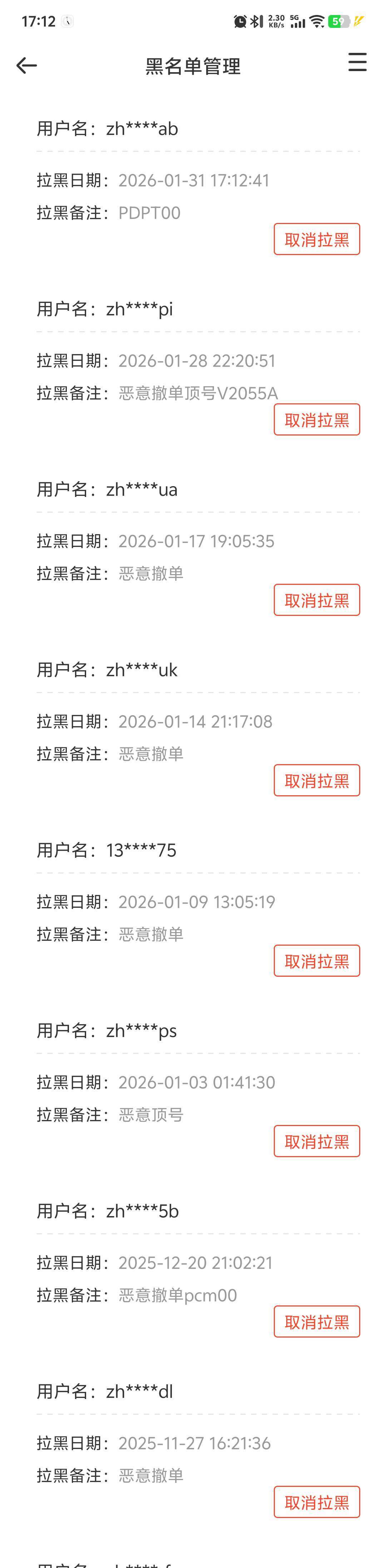Remove zh****5b from the blacklist
Viewport: 386px width, 1568px height.
[x=317, y=1321]
